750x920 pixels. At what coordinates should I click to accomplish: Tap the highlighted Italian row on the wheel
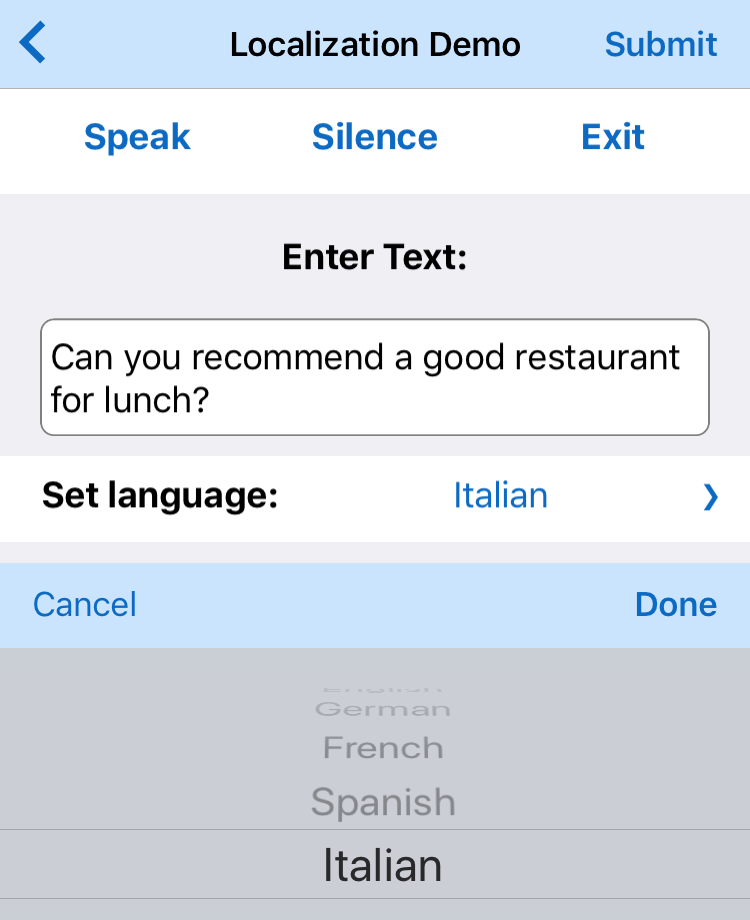(x=383, y=864)
